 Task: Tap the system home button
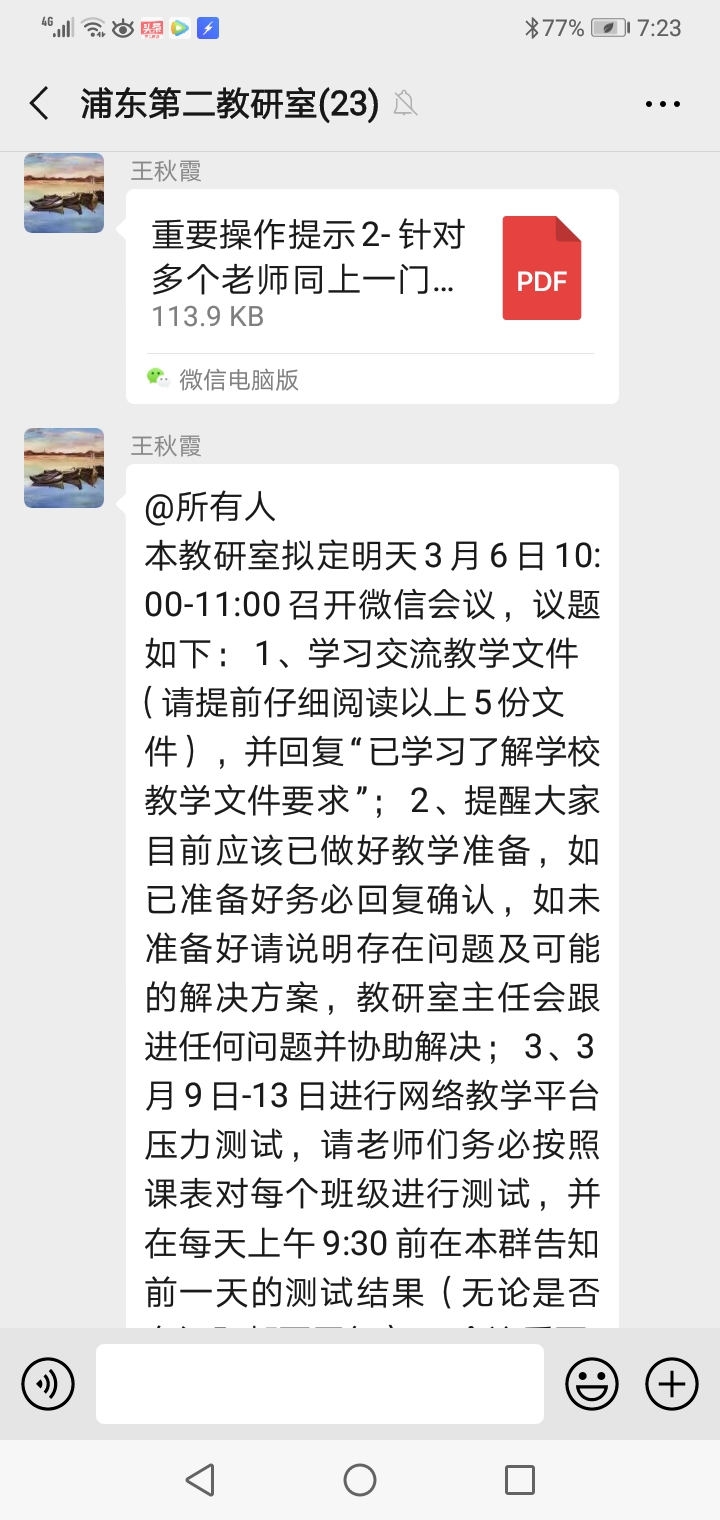point(360,1480)
